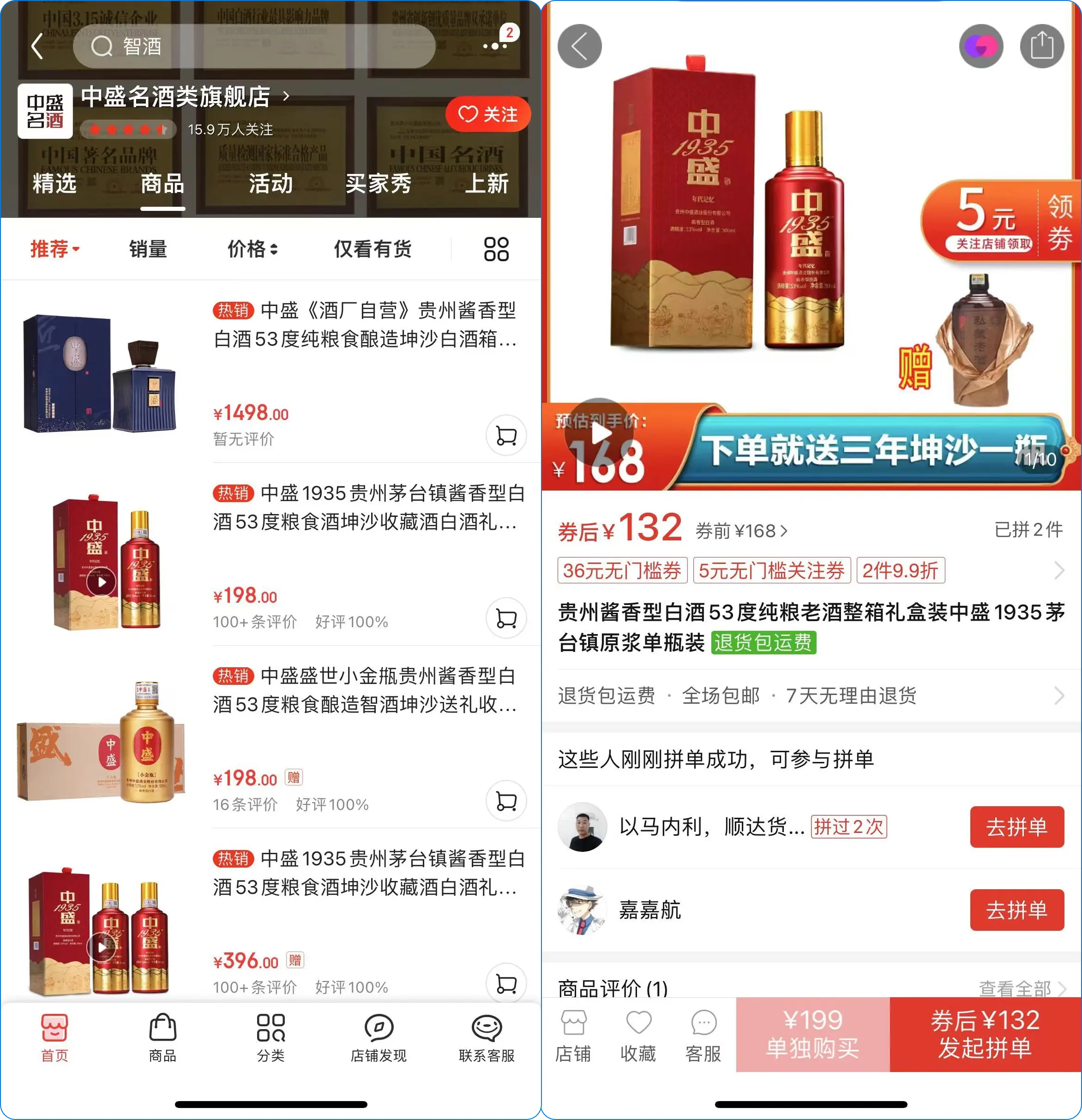Switch to the 活动 top tab
The width and height of the screenshot is (1082, 1120).
[x=270, y=183]
